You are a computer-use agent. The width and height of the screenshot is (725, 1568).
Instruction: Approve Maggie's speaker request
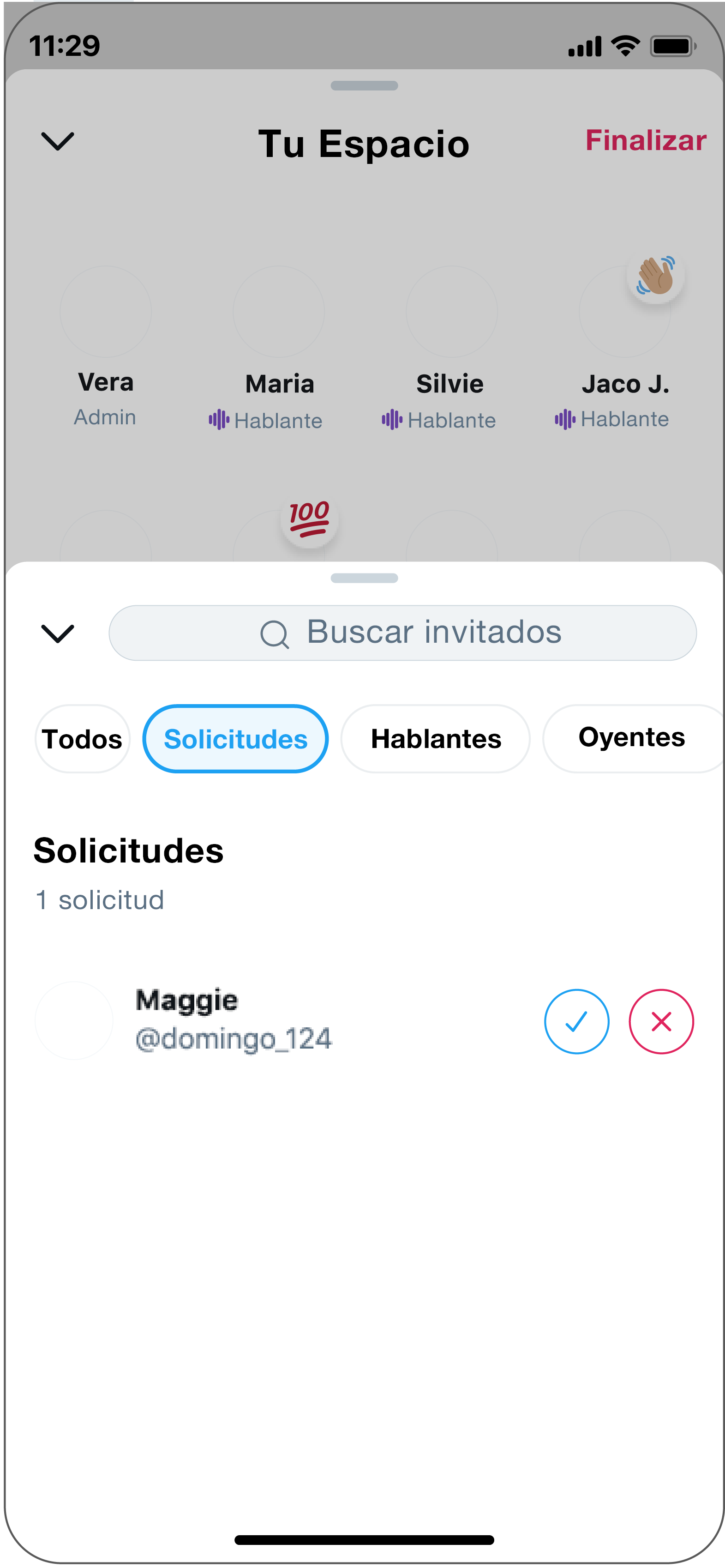[576, 1021]
